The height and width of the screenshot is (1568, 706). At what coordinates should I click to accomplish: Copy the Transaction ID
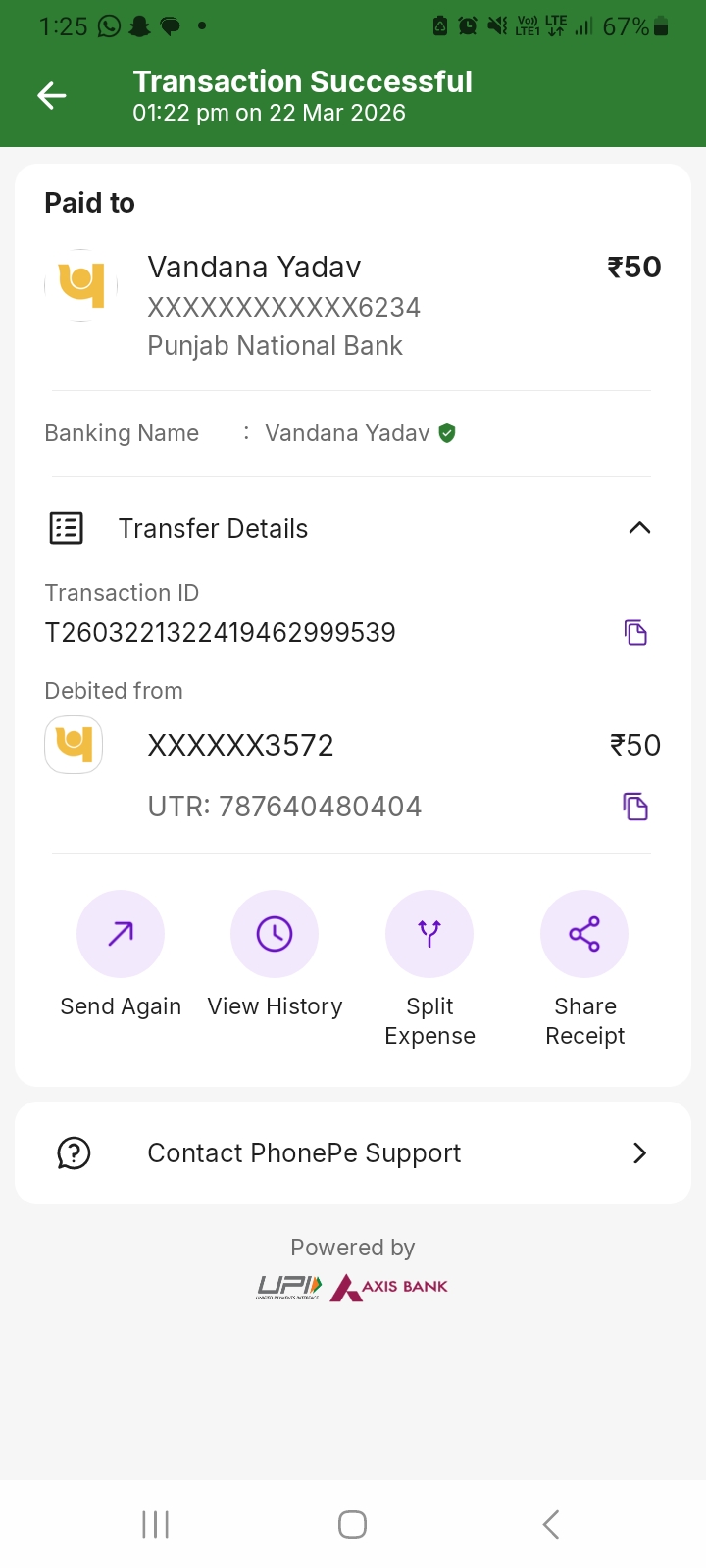coord(635,633)
